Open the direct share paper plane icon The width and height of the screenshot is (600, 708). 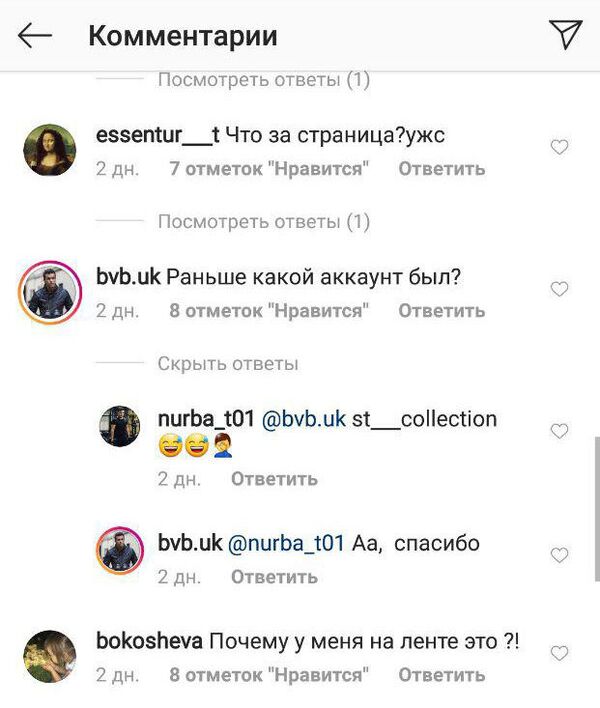[x=565, y=36]
